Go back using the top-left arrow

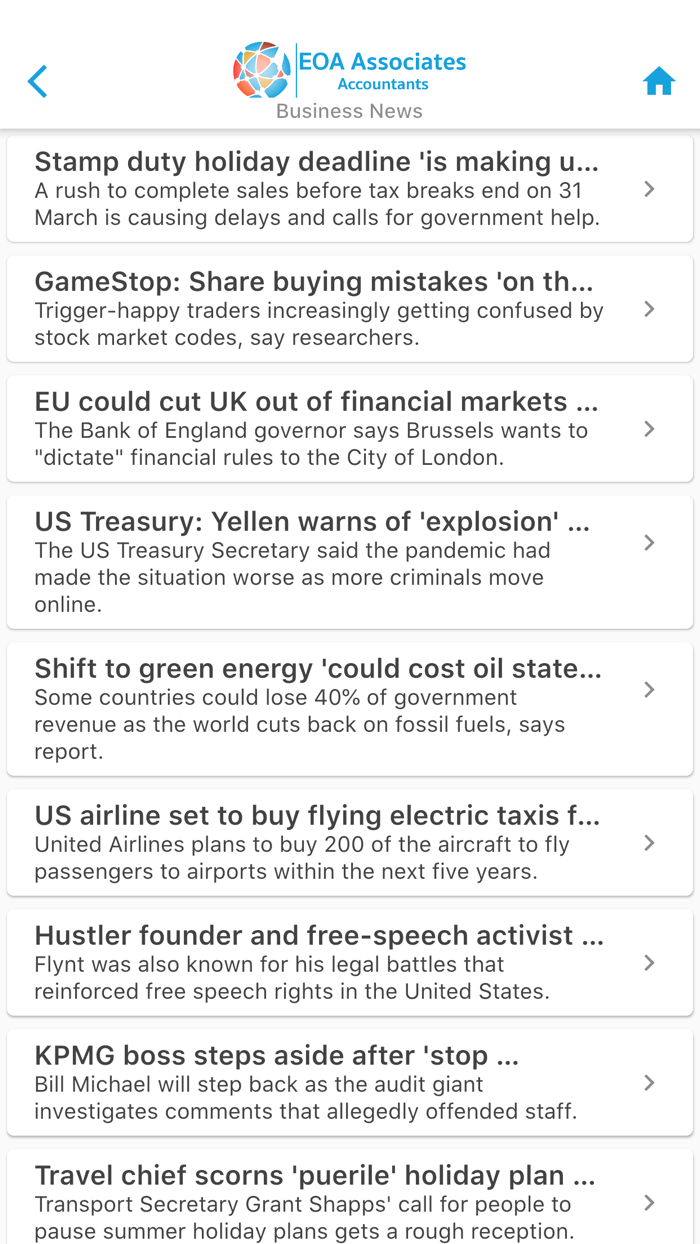38,81
